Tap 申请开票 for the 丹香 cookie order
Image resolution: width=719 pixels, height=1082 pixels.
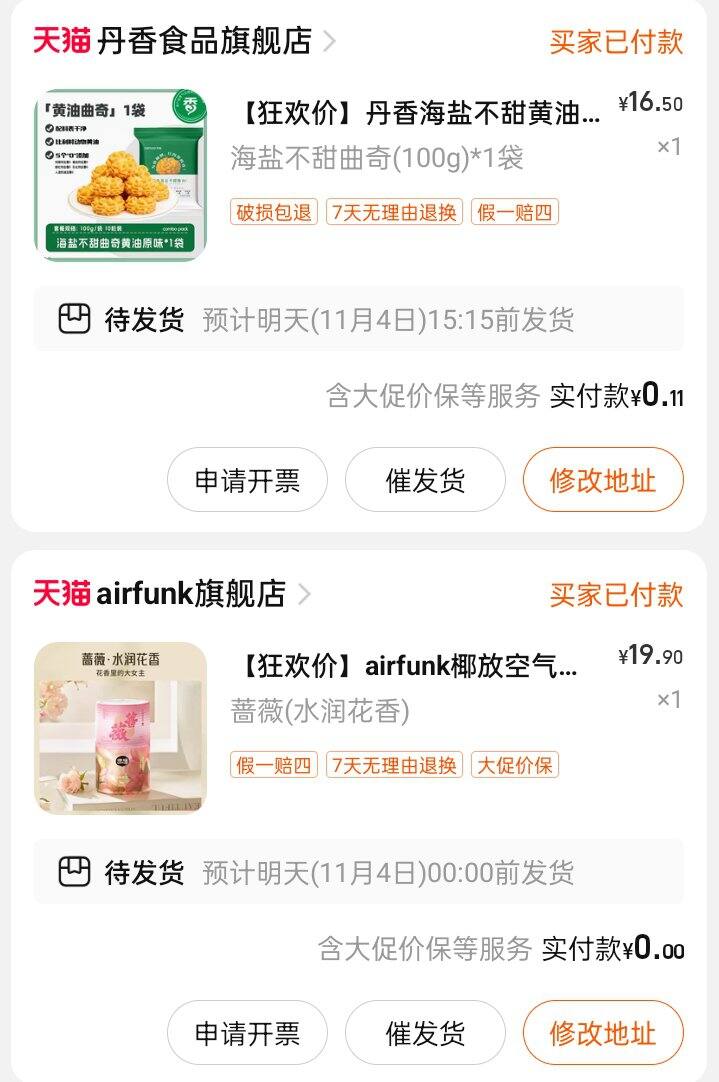pyautogui.click(x=247, y=480)
